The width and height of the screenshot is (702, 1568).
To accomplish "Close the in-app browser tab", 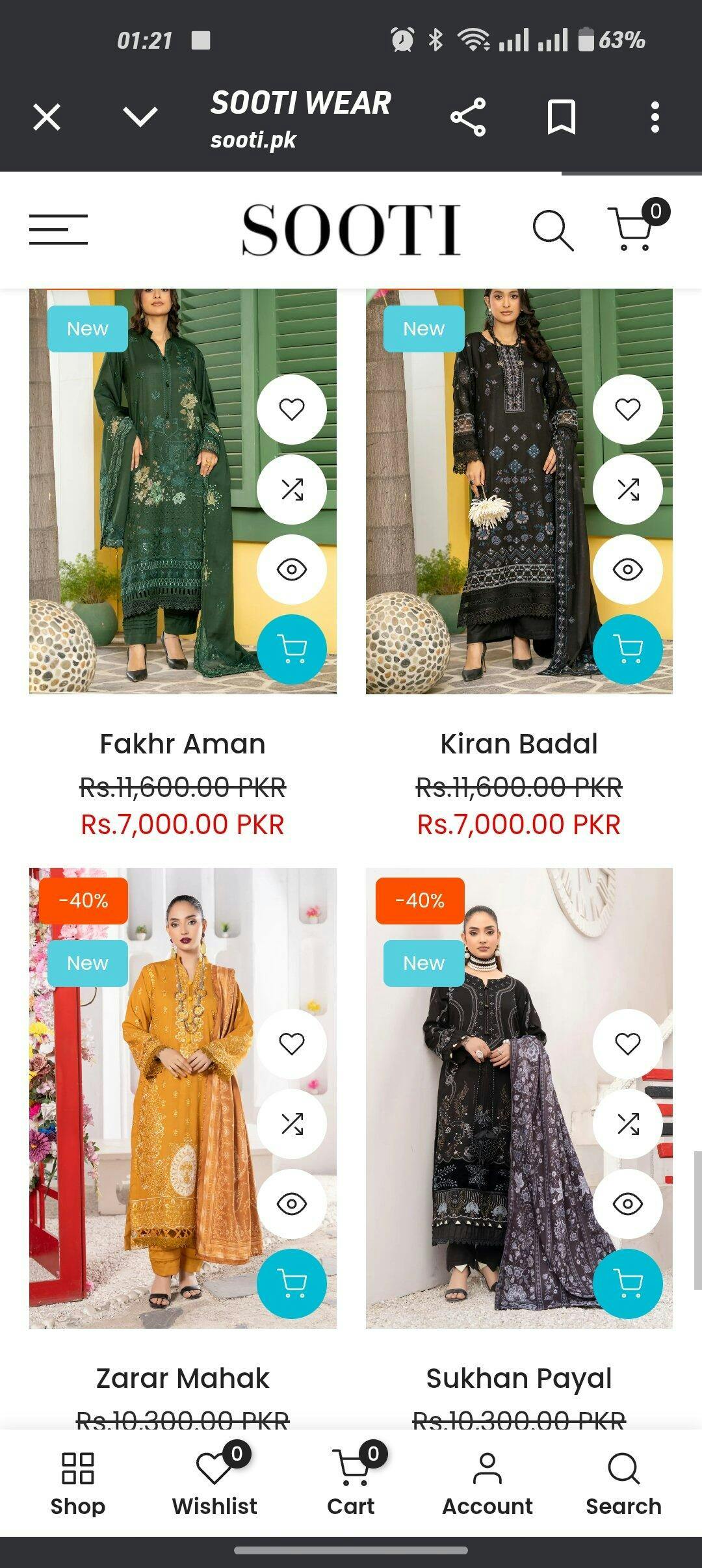I will (x=47, y=118).
